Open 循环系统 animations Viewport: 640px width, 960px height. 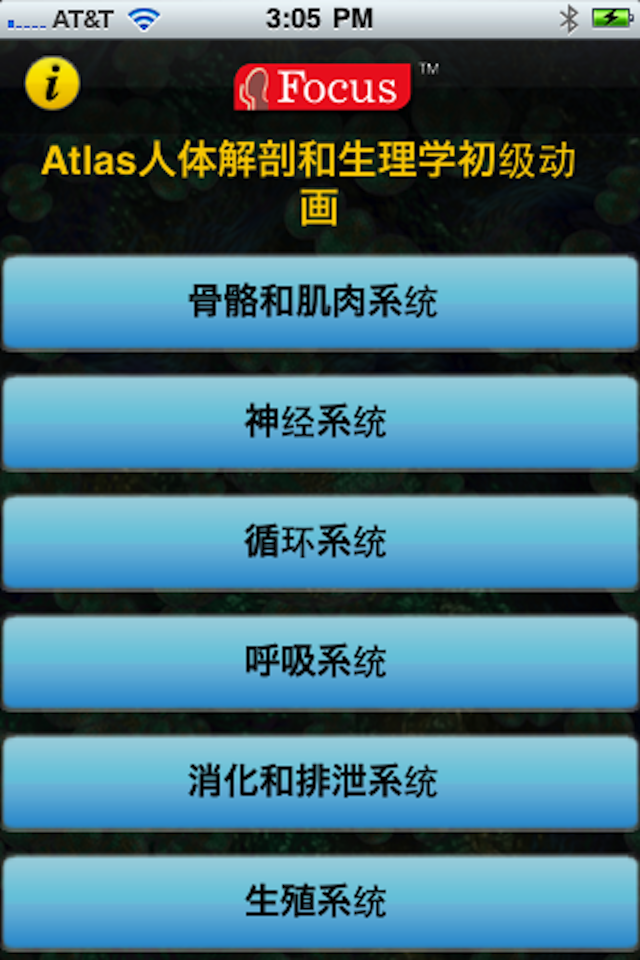(x=320, y=542)
